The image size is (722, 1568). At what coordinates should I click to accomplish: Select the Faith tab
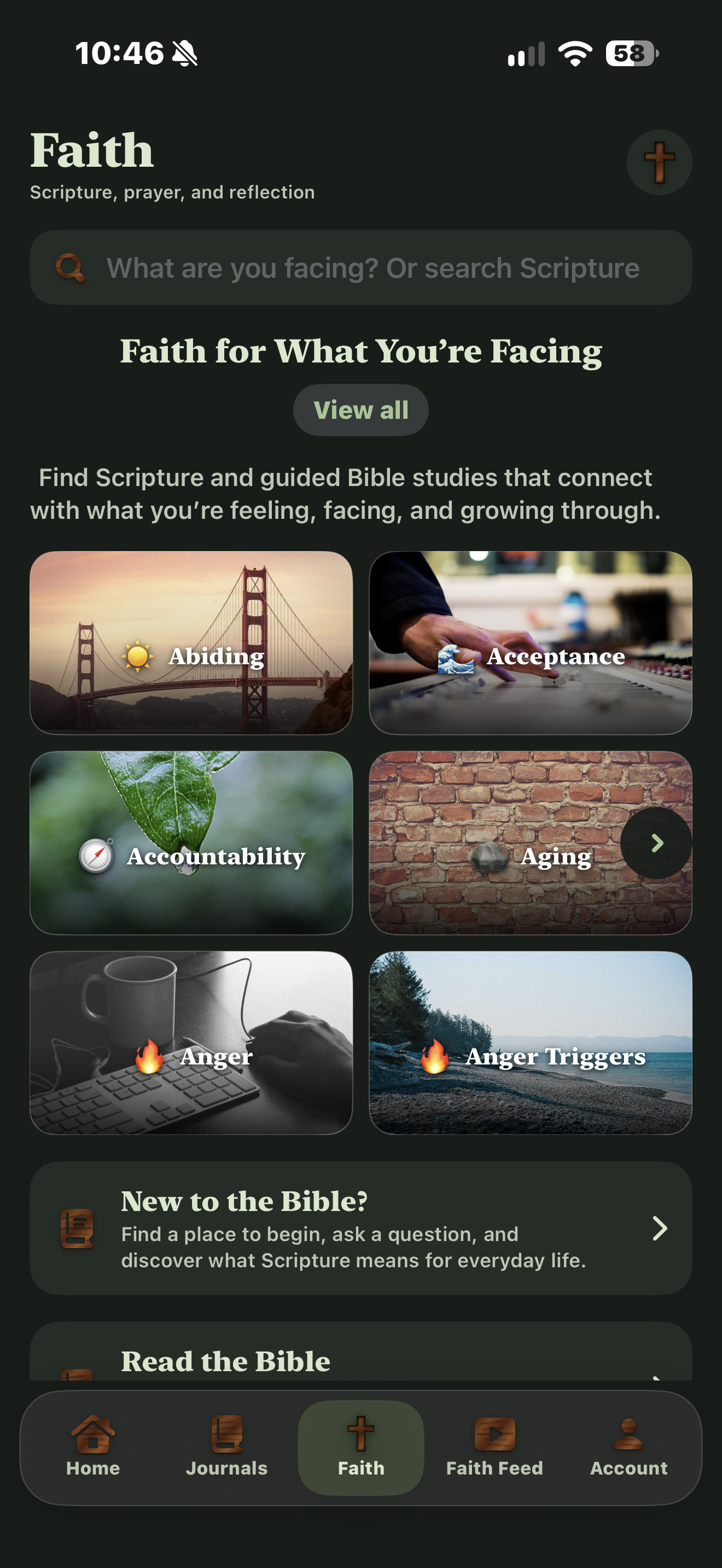coord(361,1448)
